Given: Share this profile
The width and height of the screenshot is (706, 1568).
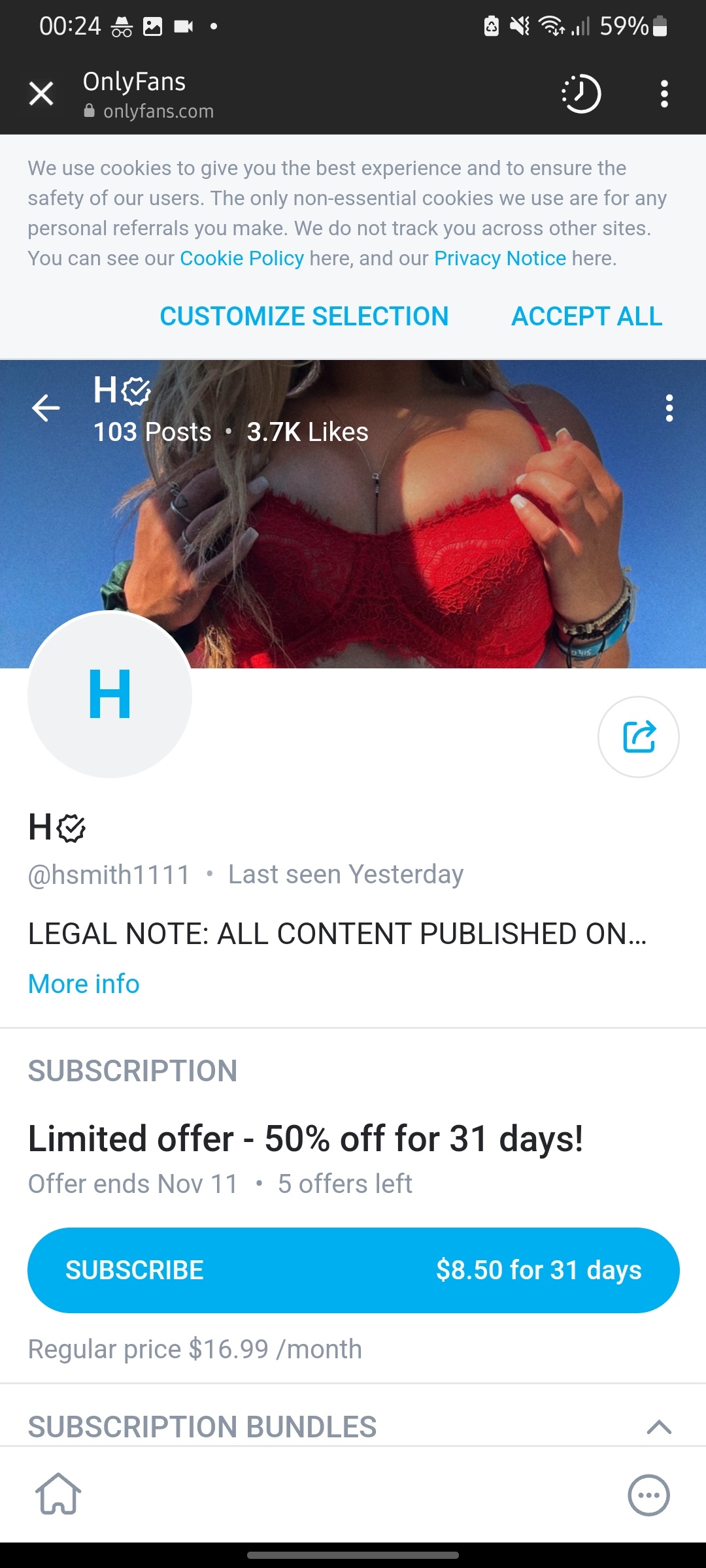Looking at the screenshot, I should coord(639,737).
